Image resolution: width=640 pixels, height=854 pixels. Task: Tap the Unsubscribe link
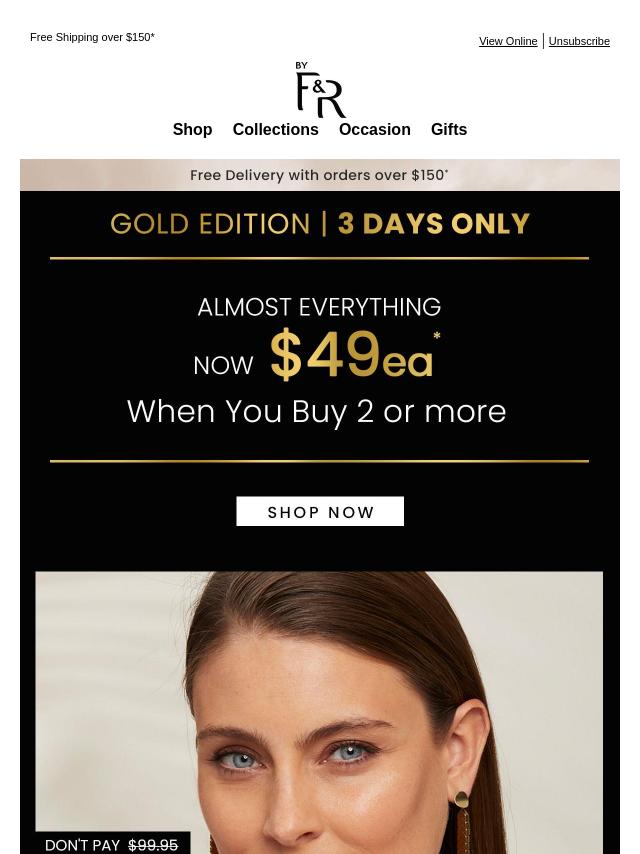578,41
